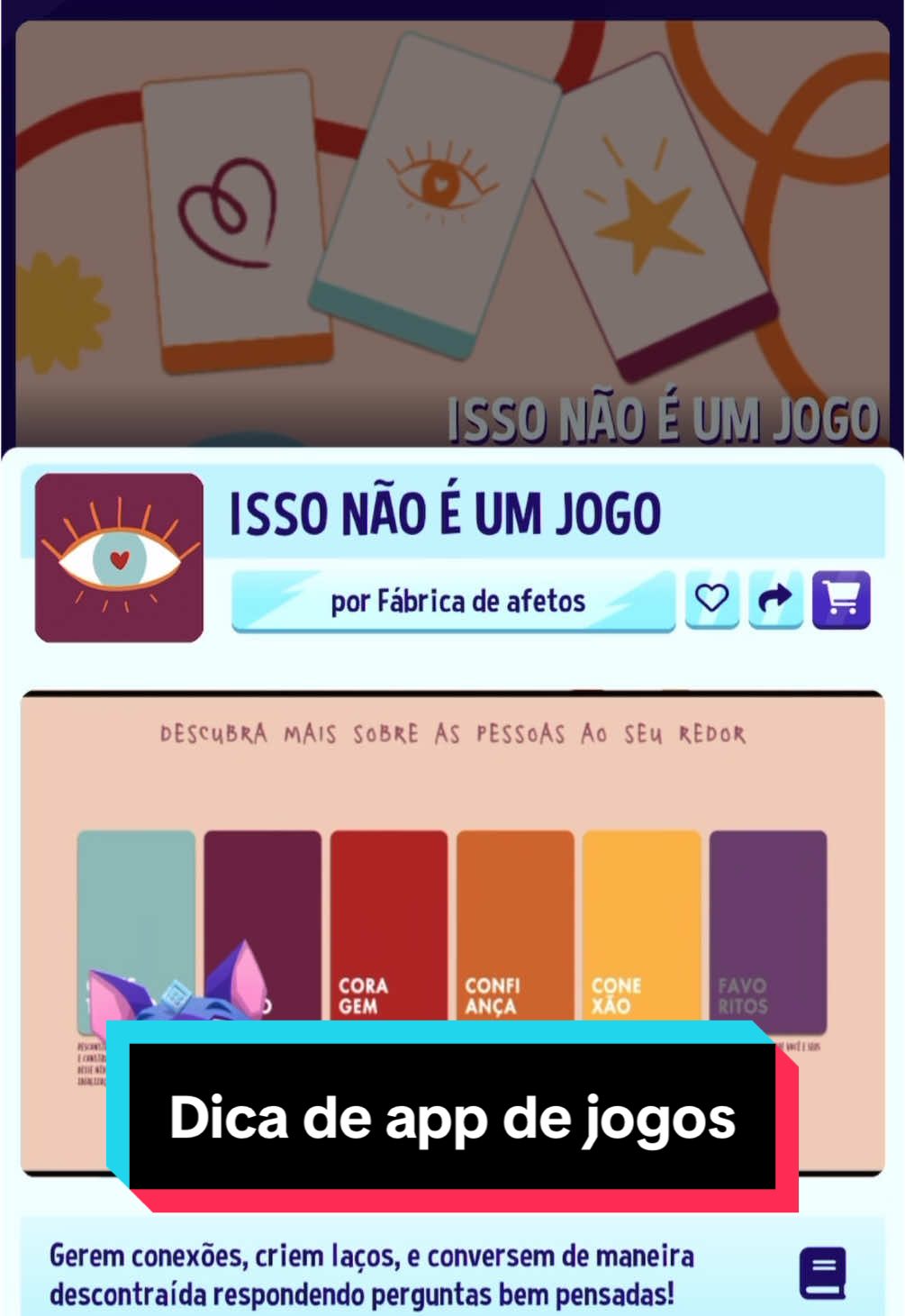This screenshot has height=1316, width=905.
Task: Expand the CONEXÃO category card
Action: [641, 921]
